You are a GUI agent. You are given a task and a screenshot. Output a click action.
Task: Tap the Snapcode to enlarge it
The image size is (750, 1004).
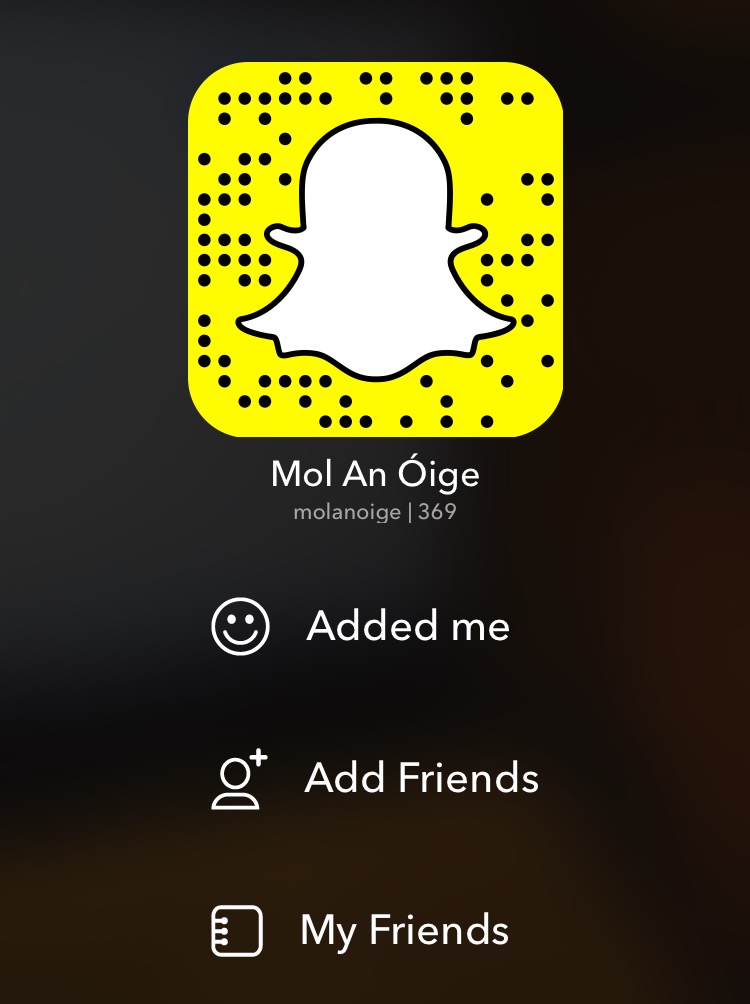(x=375, y=250)
